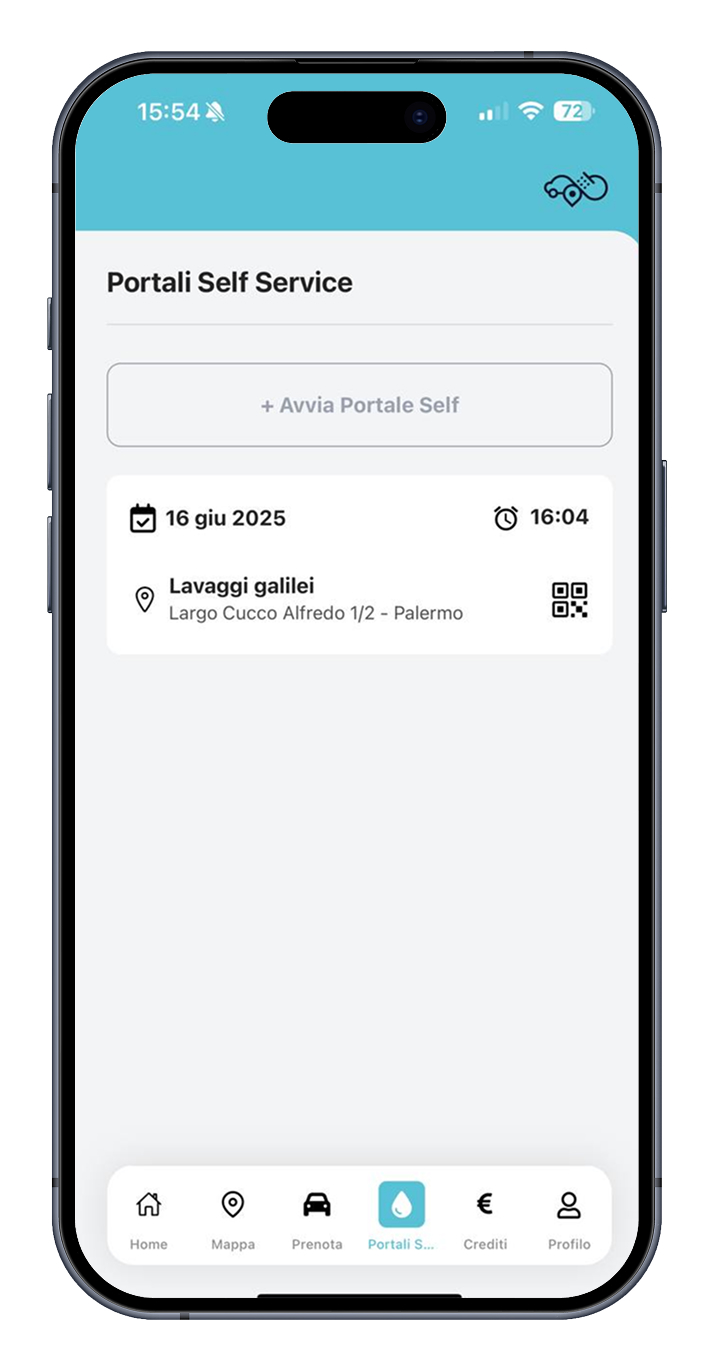Image resolution: width=712 pixels, height=1371 pixels.
Task: Show QR code for Lavaggi galilei booking
Action: point(569,600)
